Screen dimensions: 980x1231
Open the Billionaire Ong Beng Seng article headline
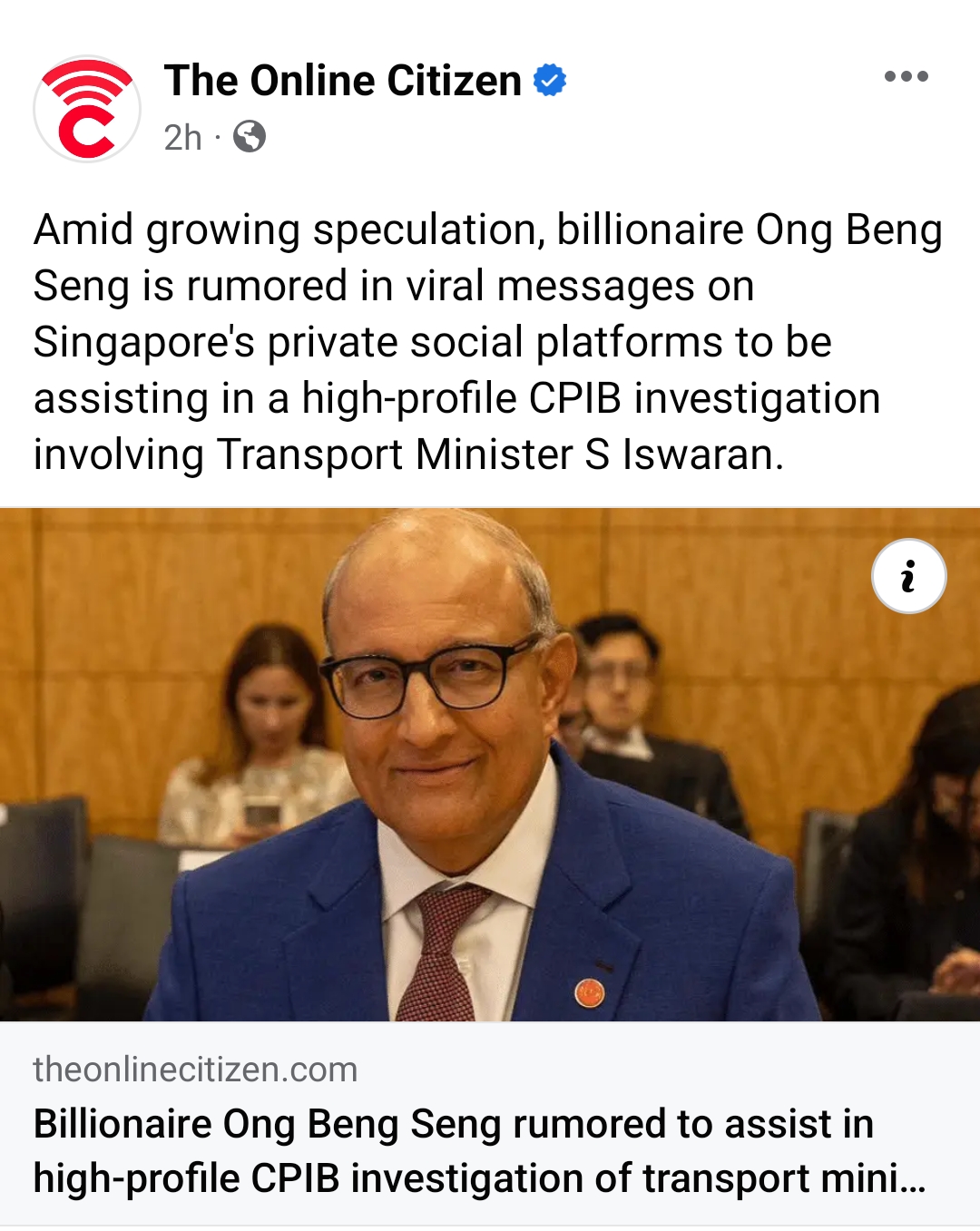(454, 1150)
